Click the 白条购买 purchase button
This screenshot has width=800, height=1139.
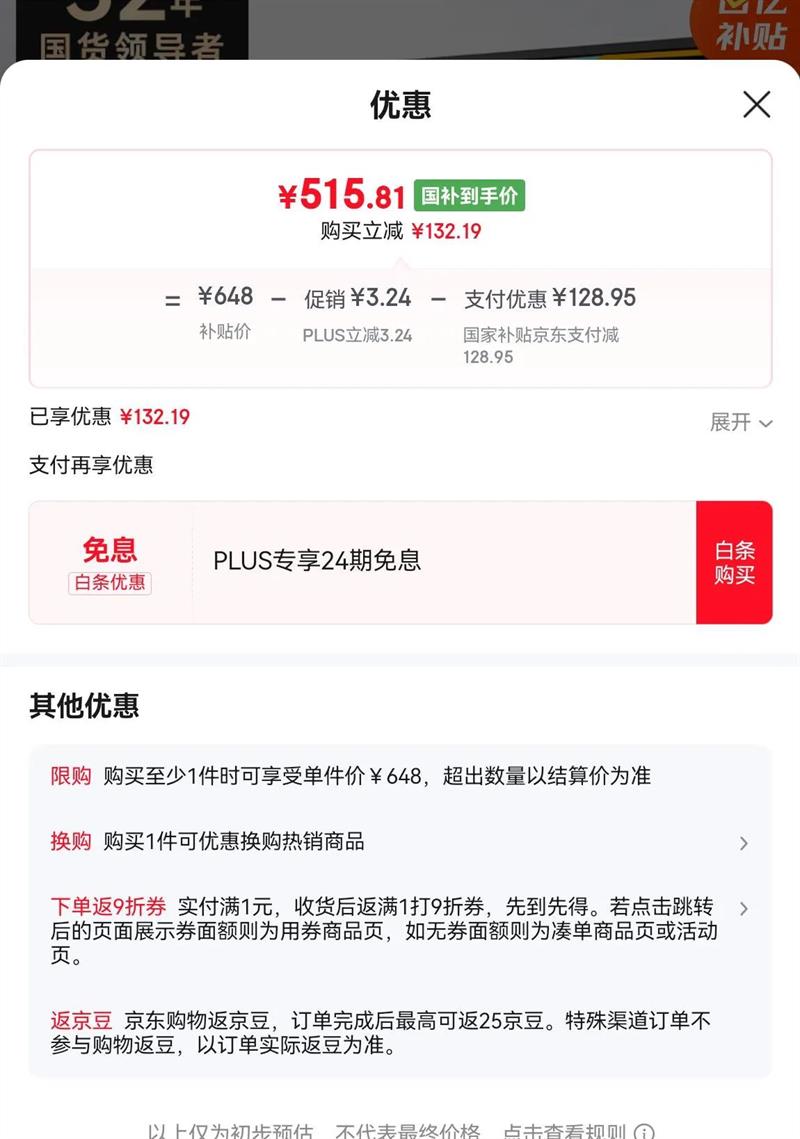(x=734, y=561)
